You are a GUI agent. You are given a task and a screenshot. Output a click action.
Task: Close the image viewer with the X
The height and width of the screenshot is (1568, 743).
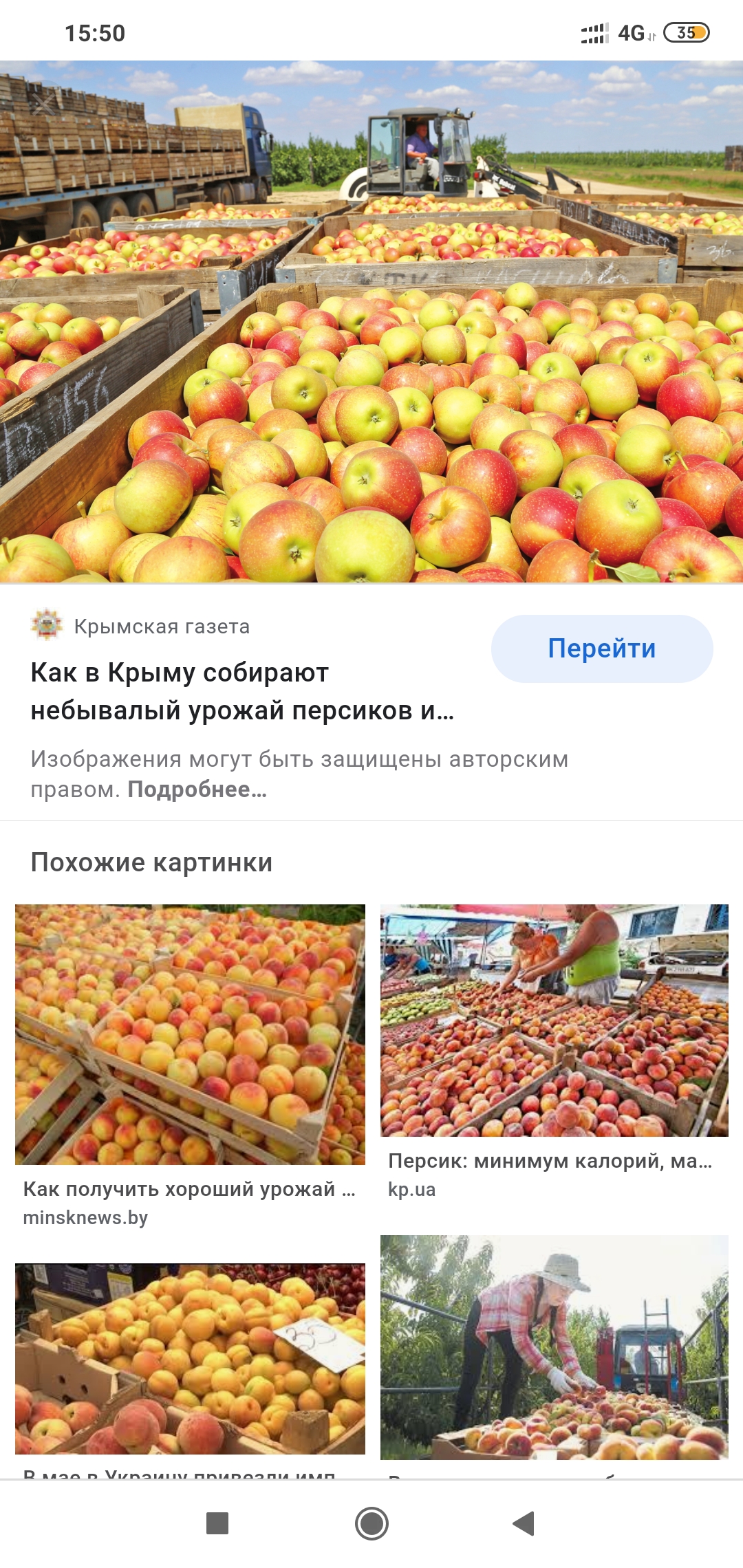[x=45, y=103]
